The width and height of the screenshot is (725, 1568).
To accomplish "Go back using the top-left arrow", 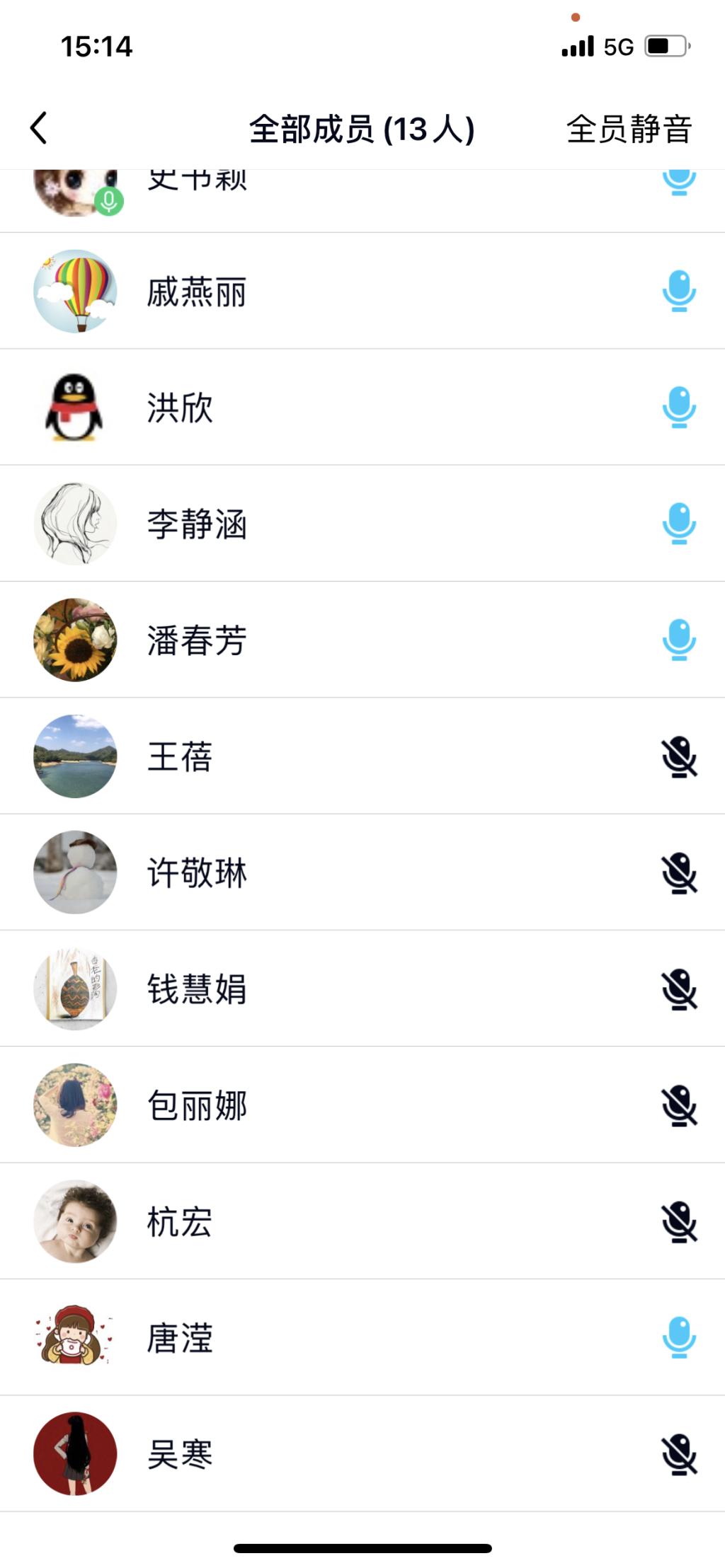I will [x=40, y=128].
